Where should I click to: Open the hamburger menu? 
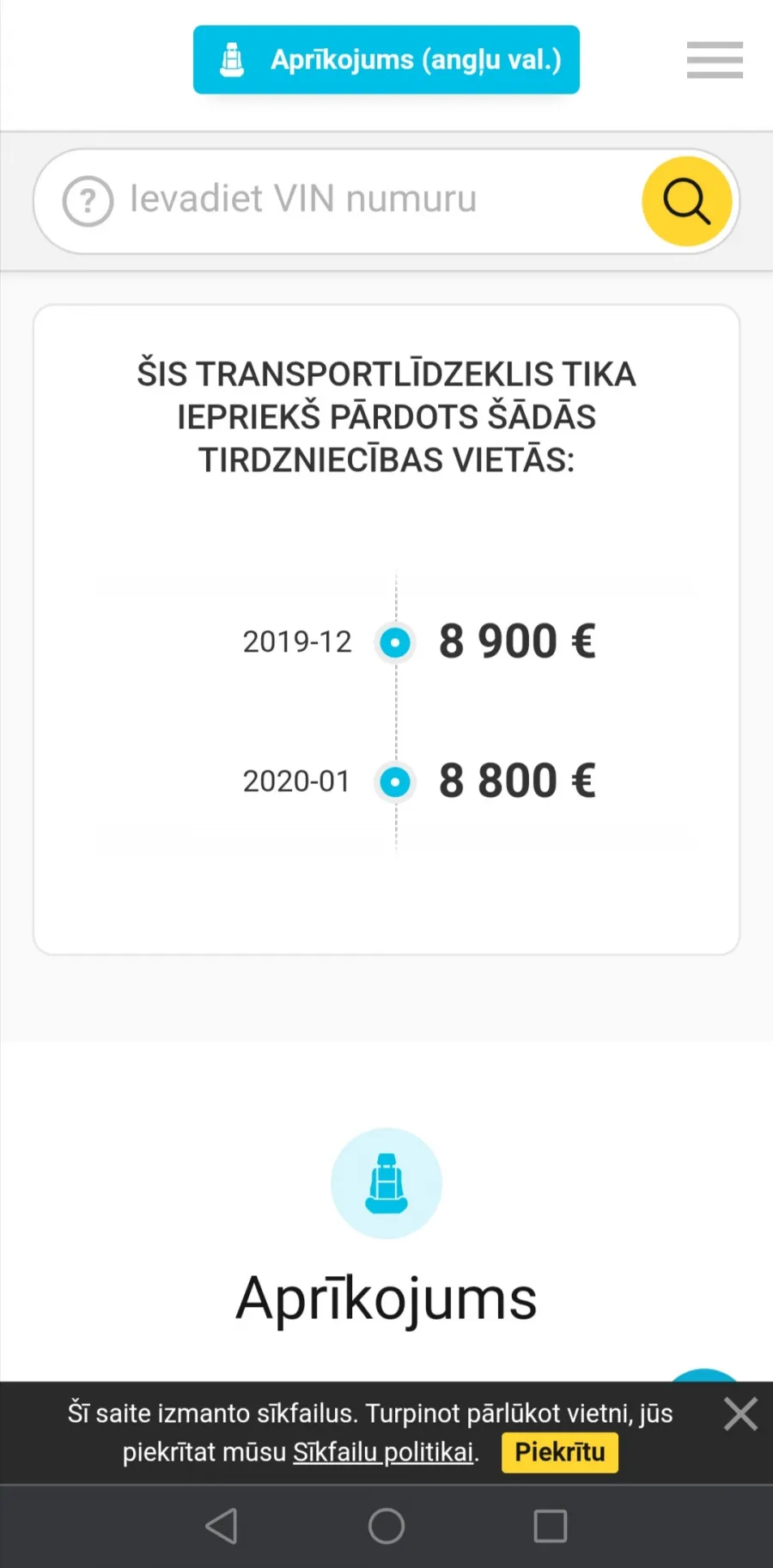[715, 60]
